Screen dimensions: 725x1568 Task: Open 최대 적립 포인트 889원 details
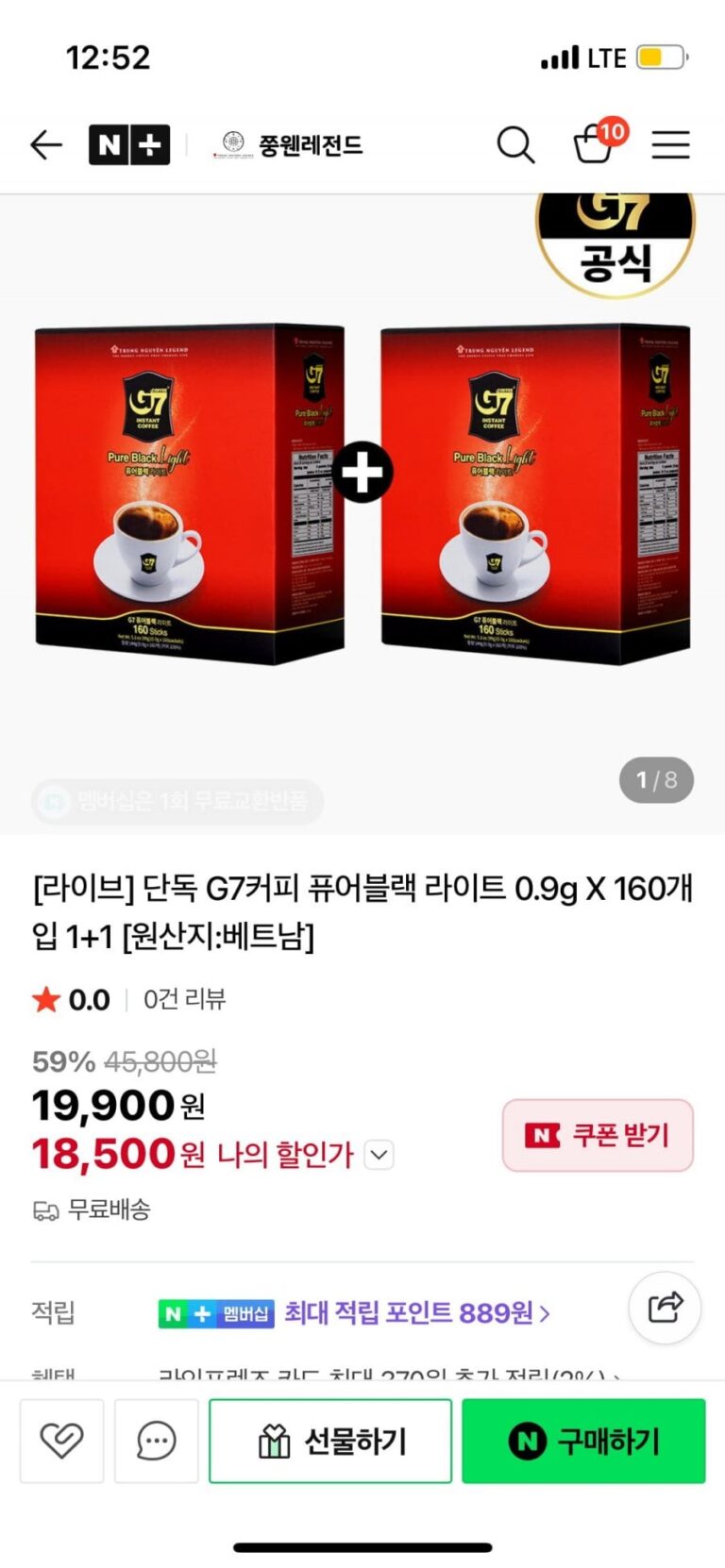[415, 1312]
